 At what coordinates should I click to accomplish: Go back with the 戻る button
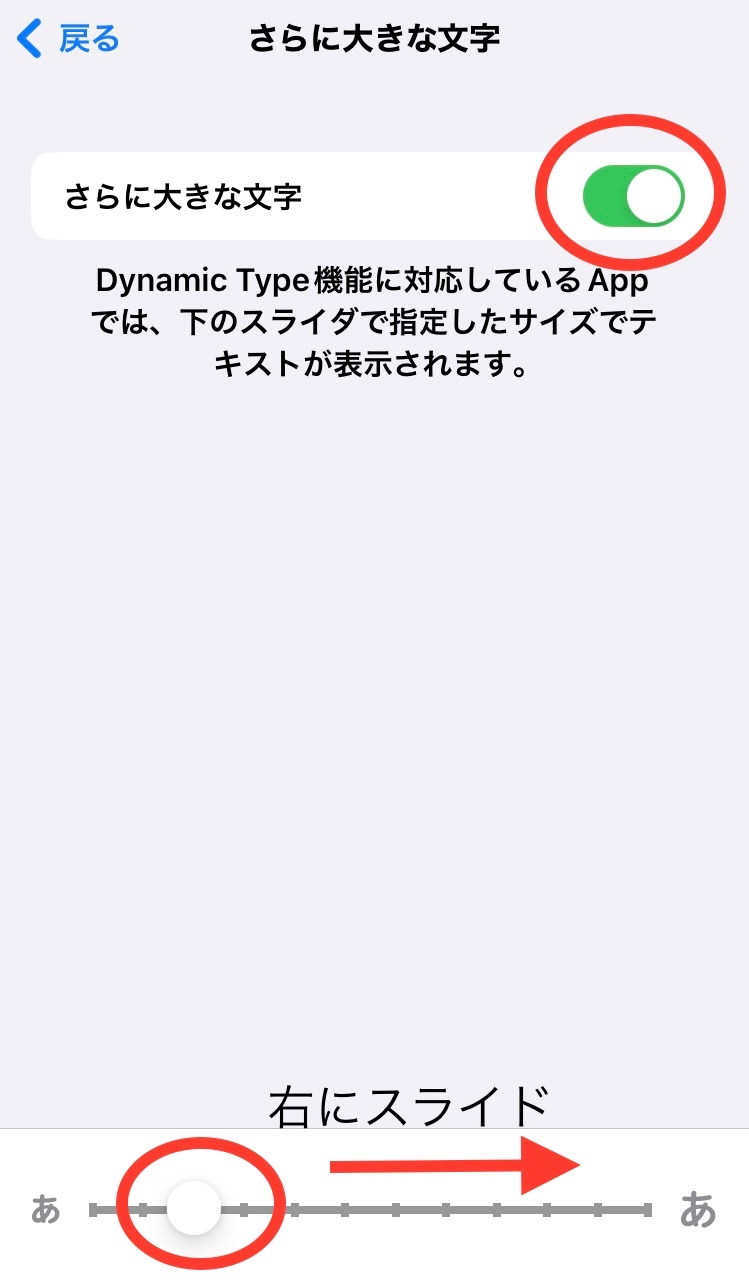68,40
